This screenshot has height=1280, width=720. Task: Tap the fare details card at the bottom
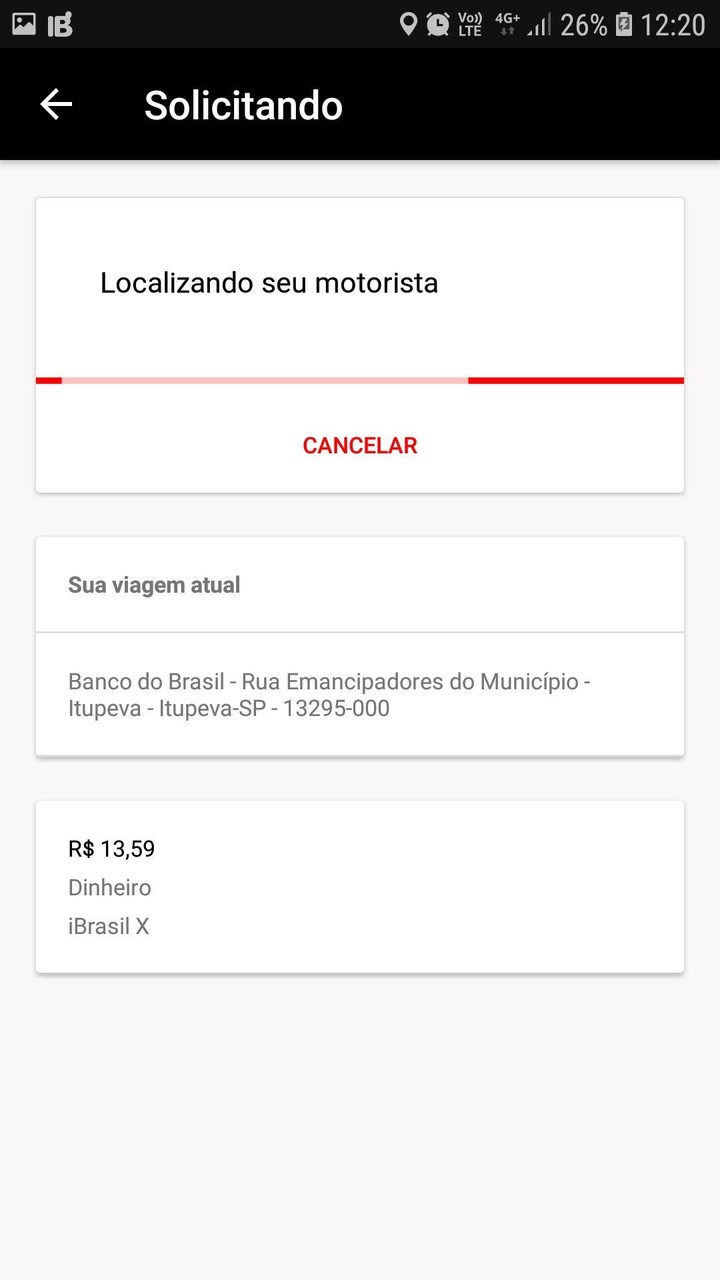tap(360, 886)
